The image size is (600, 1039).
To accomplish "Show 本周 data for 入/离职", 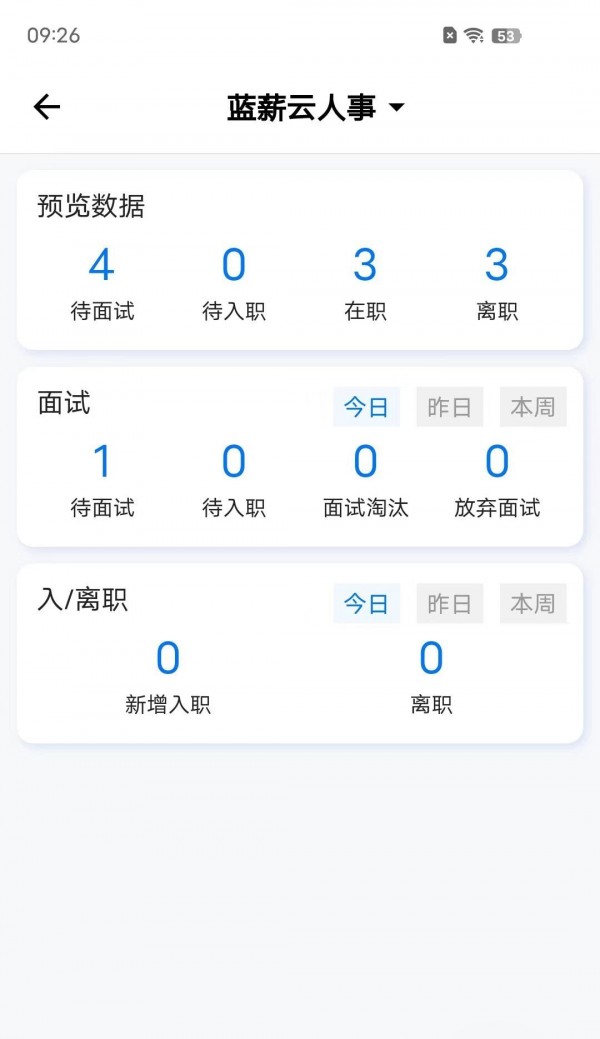I will point(532,604).
